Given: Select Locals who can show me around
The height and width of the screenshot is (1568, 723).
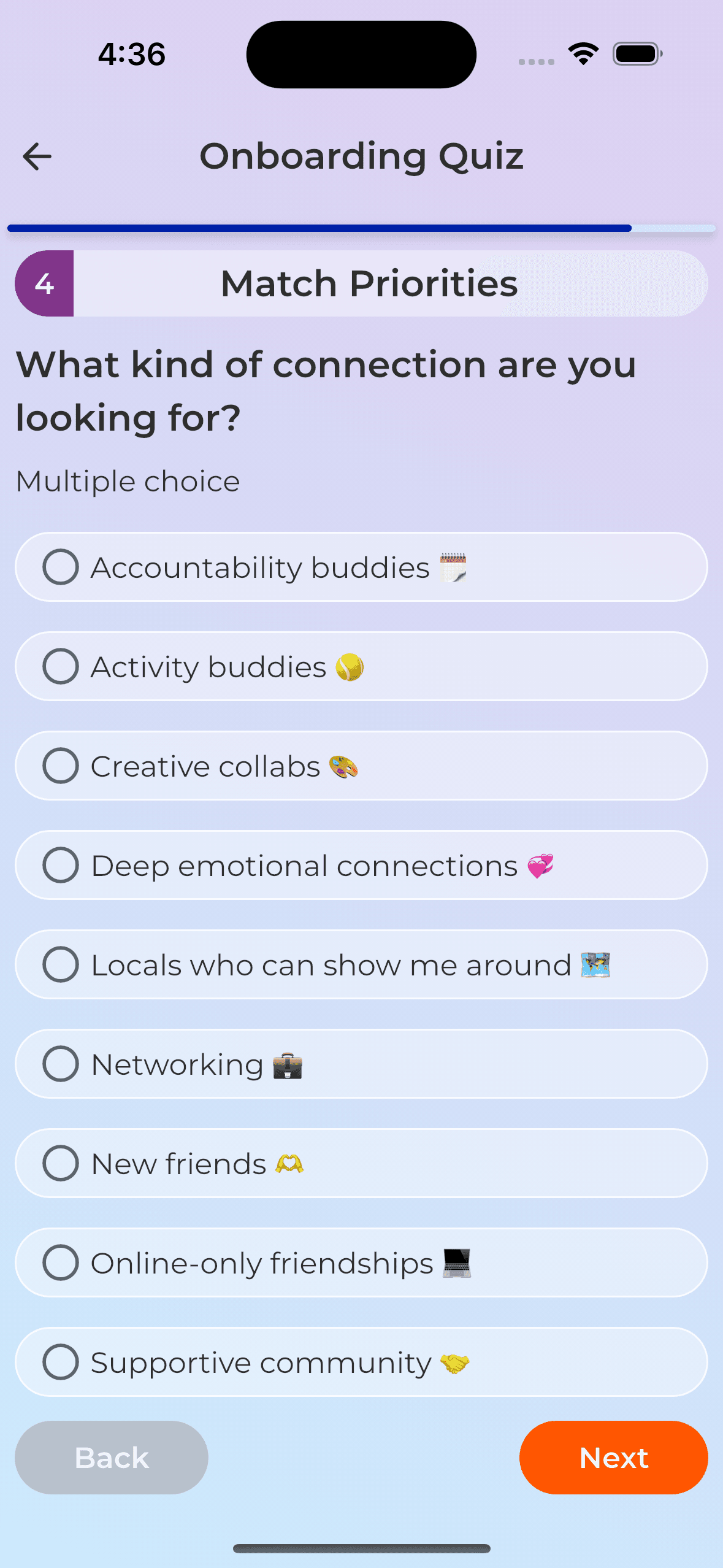Looking at the screenshot, I should coord(362,964).
